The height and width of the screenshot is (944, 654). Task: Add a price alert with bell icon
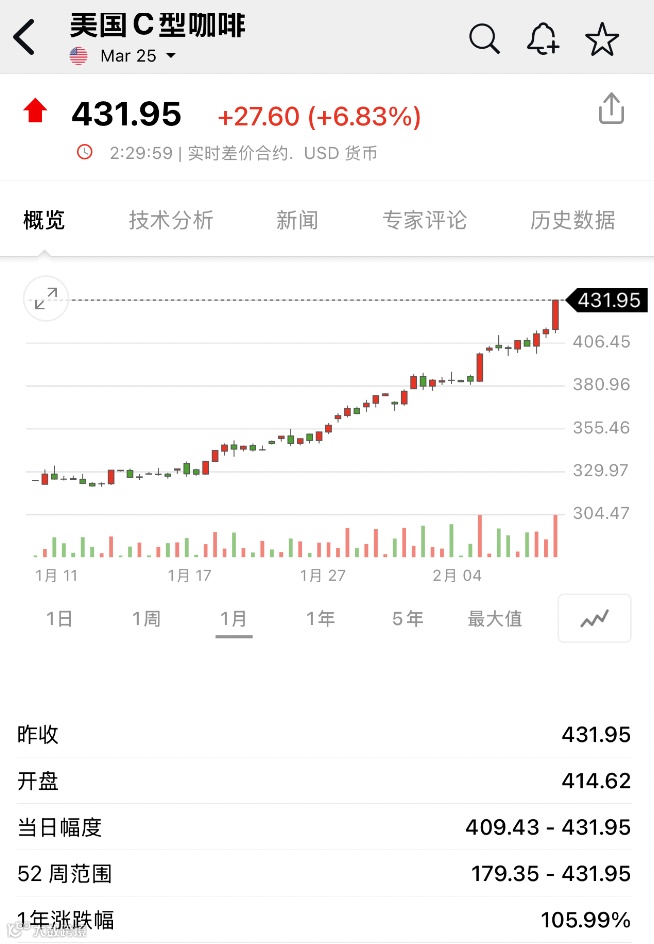543,39
